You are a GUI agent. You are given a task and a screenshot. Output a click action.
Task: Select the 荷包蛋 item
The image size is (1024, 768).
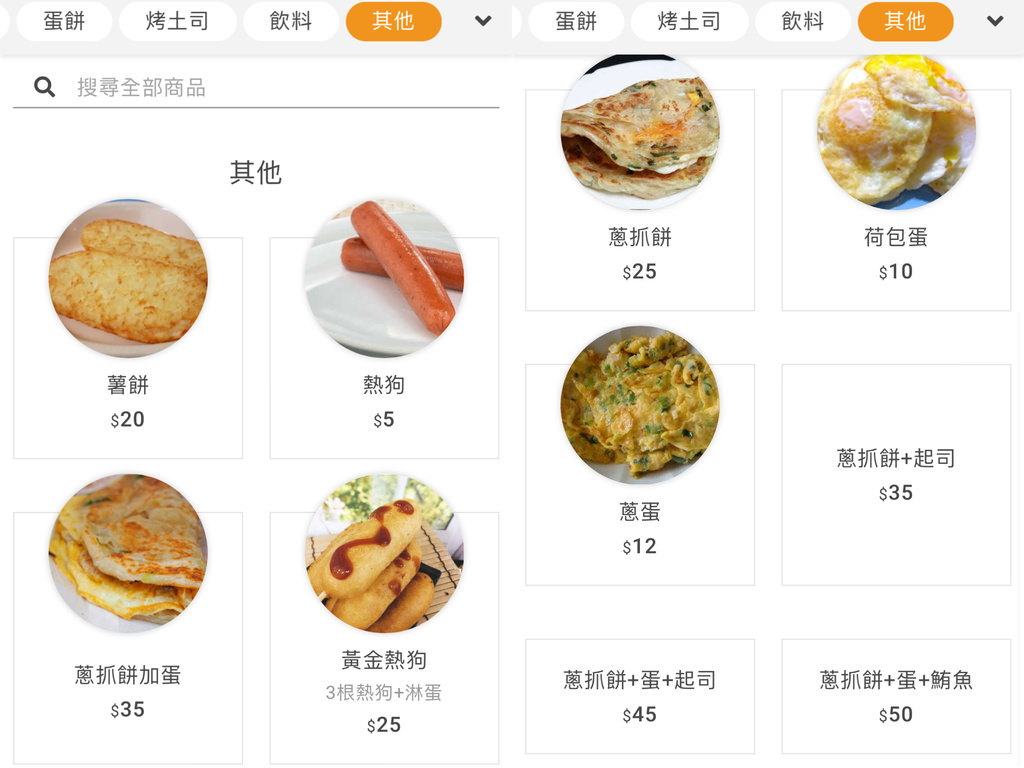pos(896,200)
